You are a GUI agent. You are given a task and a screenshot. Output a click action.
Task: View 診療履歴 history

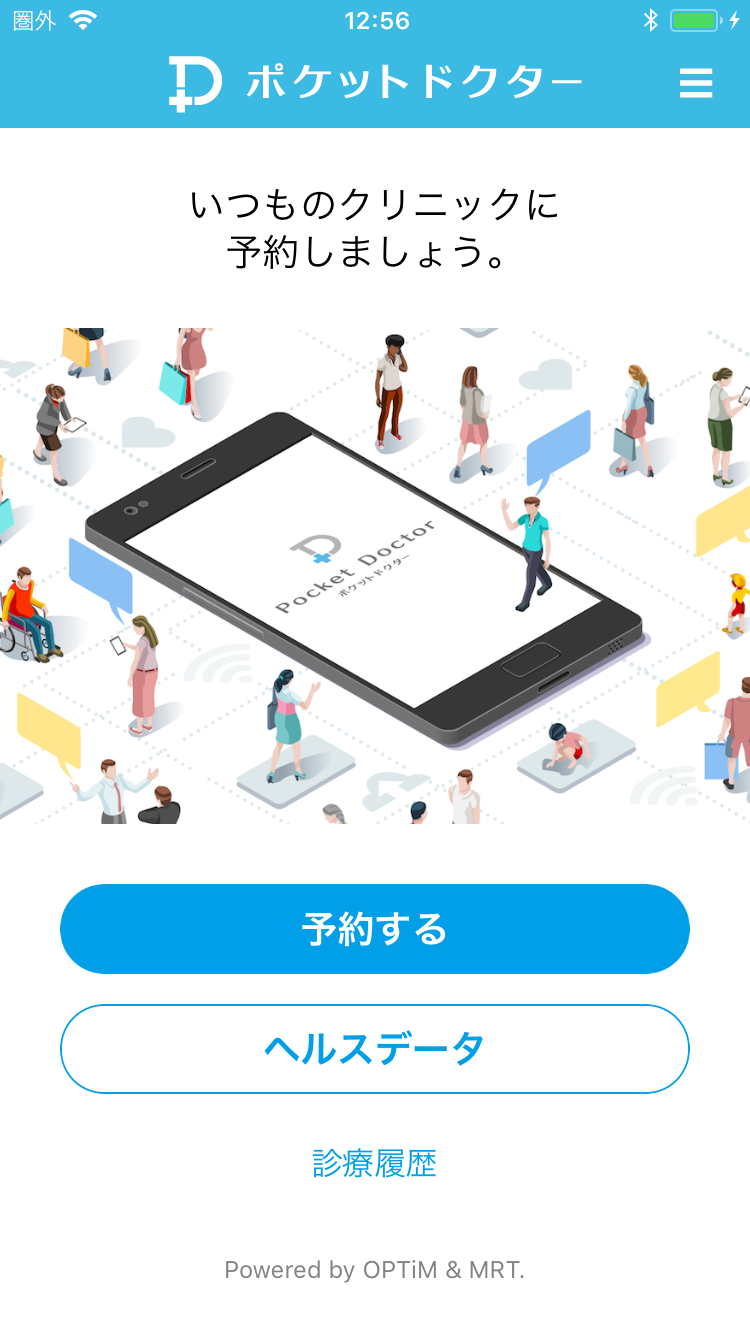point(375,1163)
